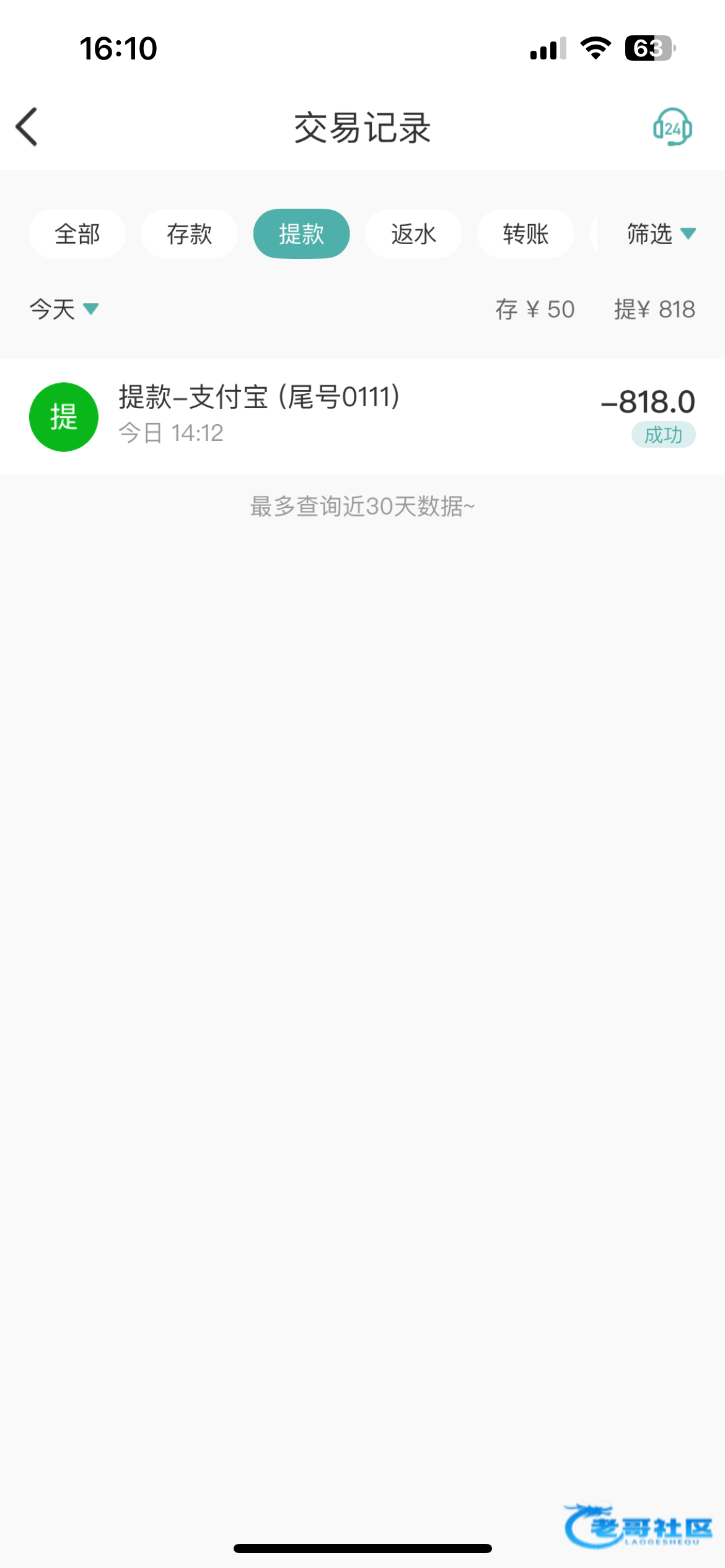Switch to the 返水 tab
The width and height of the screenshot is (725, 1568).
click(x=413, y=234)
